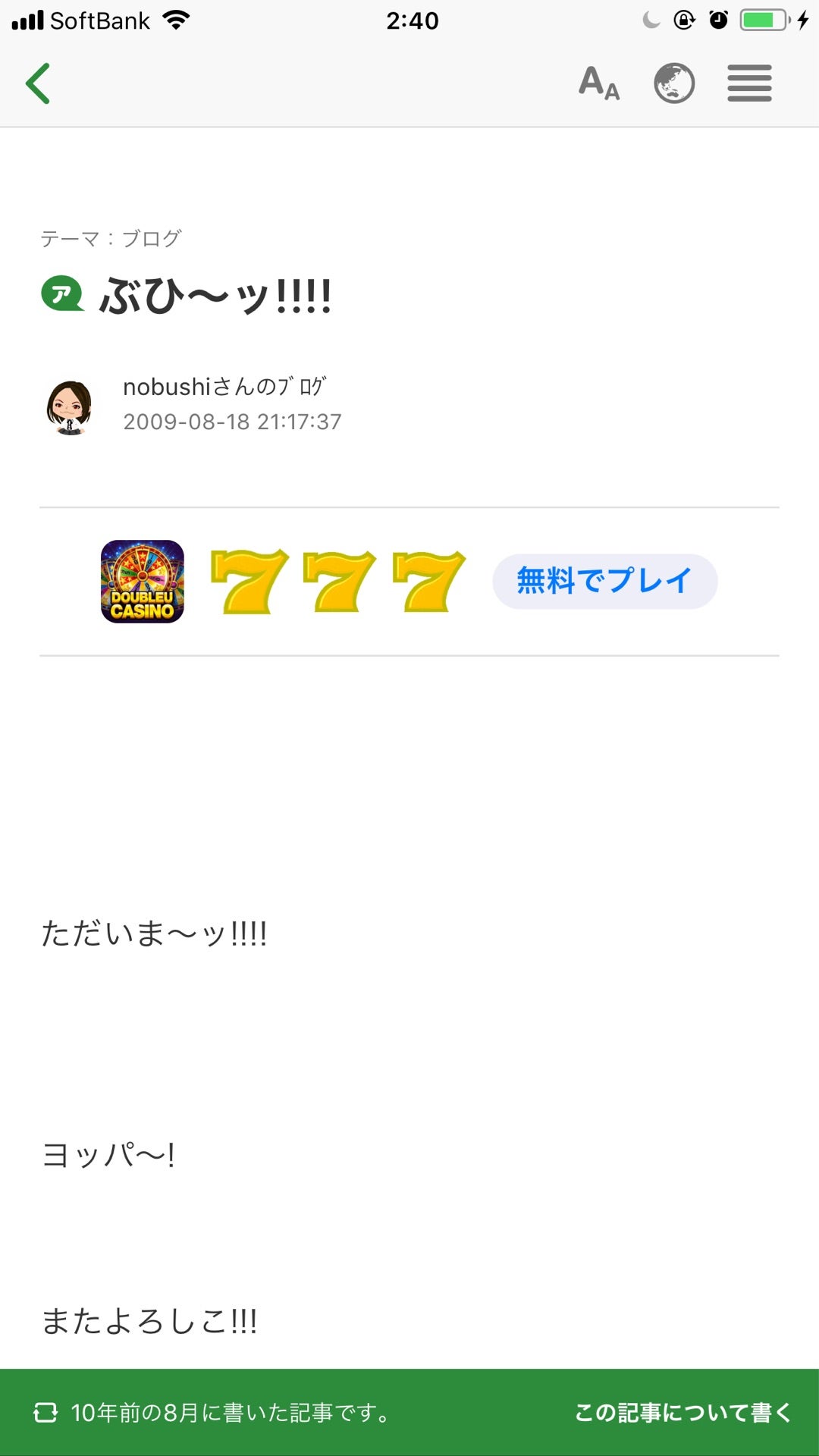Tap the battery indicator in status bar

758,19
